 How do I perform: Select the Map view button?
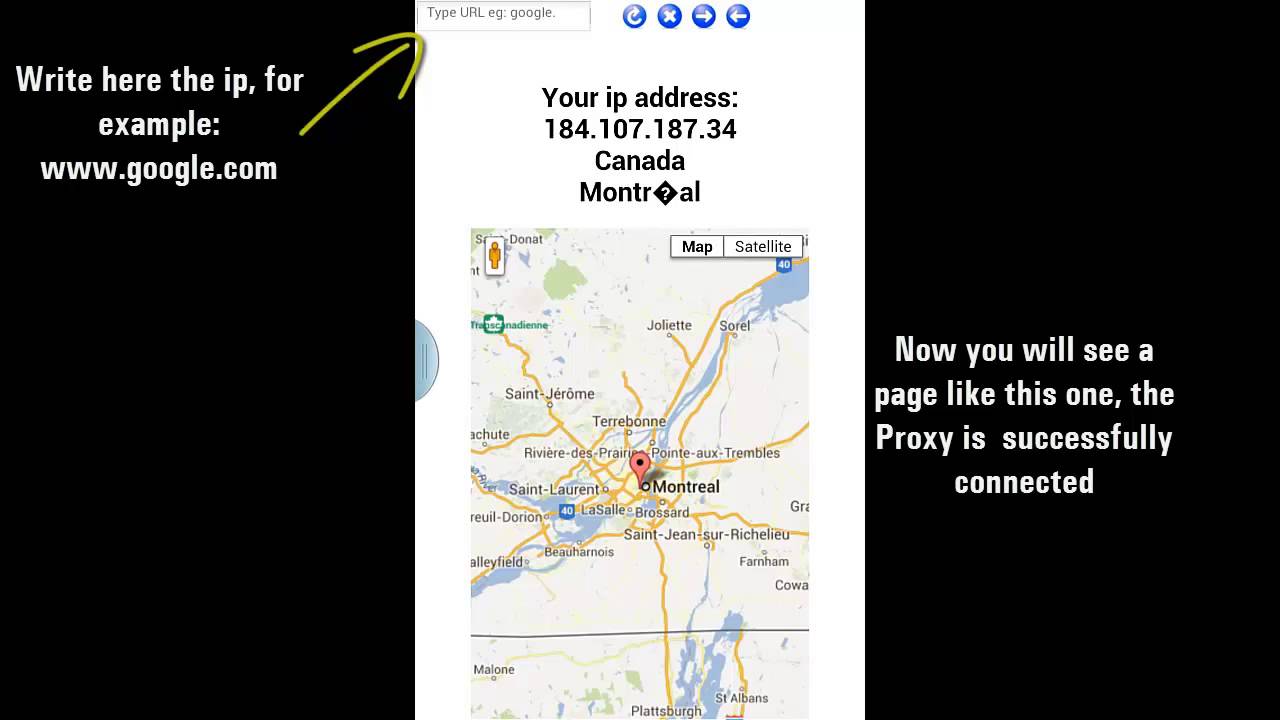click(697, 247)
